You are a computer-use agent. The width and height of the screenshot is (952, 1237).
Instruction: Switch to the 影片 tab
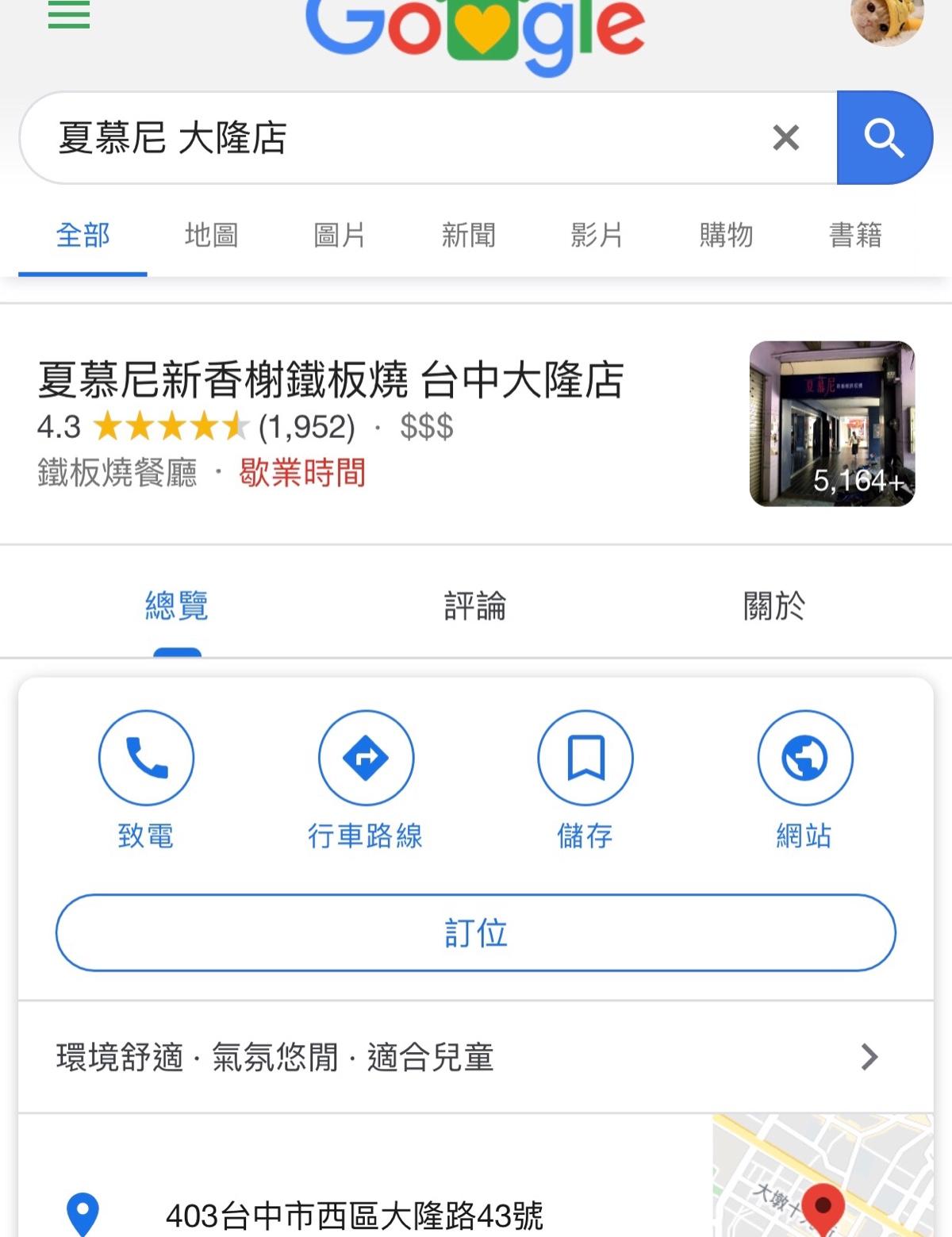597,236
